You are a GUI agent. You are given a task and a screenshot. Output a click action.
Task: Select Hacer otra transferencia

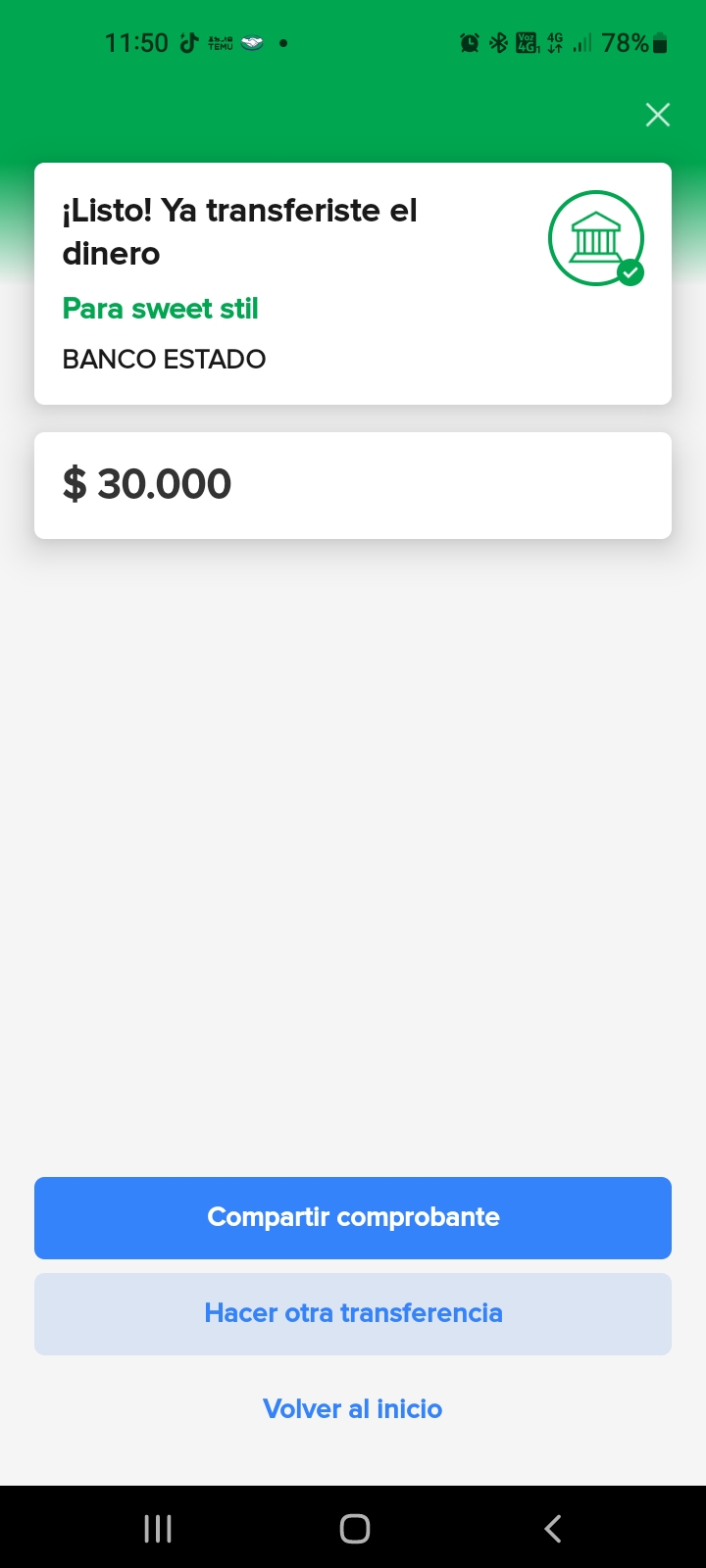pyautogui.click(x=353, y=1313)
